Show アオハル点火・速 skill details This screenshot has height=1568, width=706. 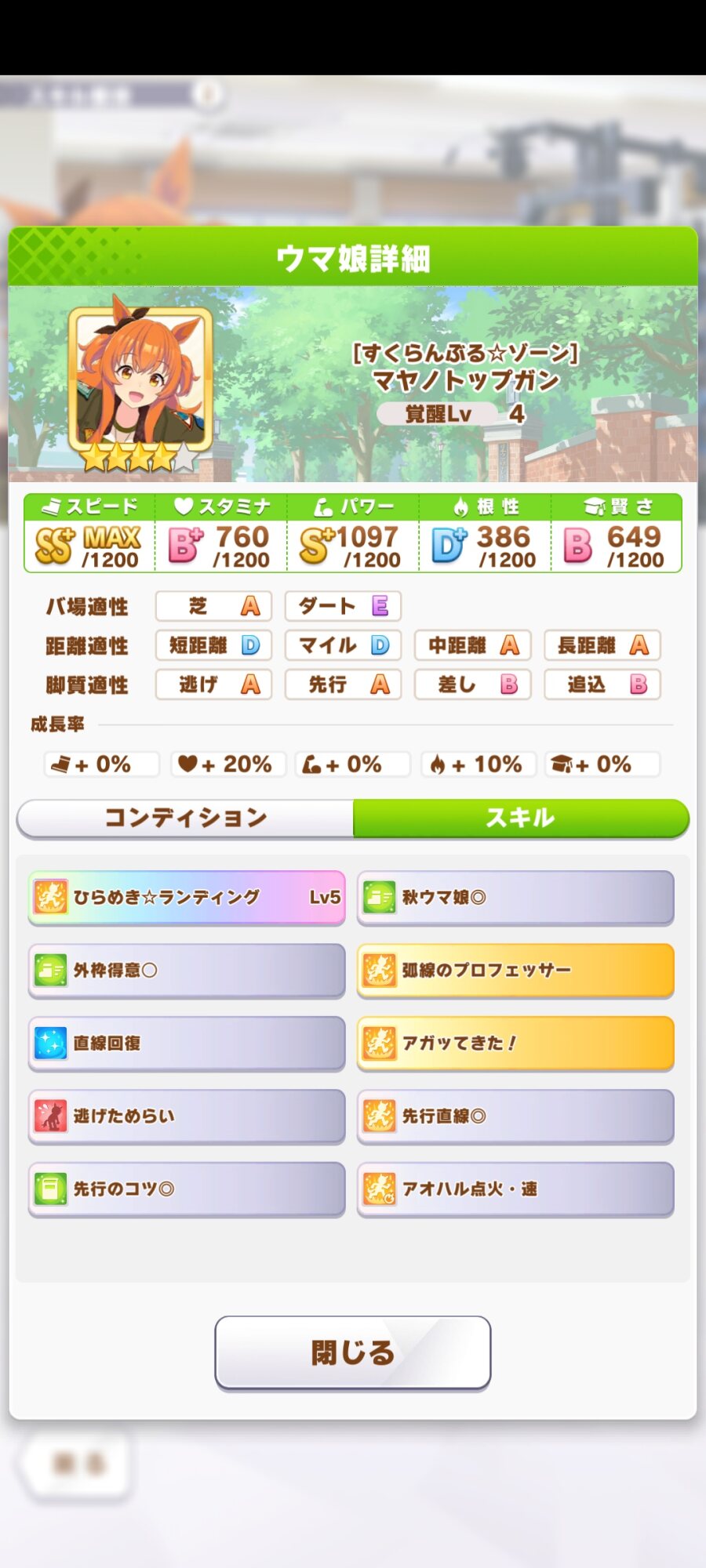click(515, 1189)
